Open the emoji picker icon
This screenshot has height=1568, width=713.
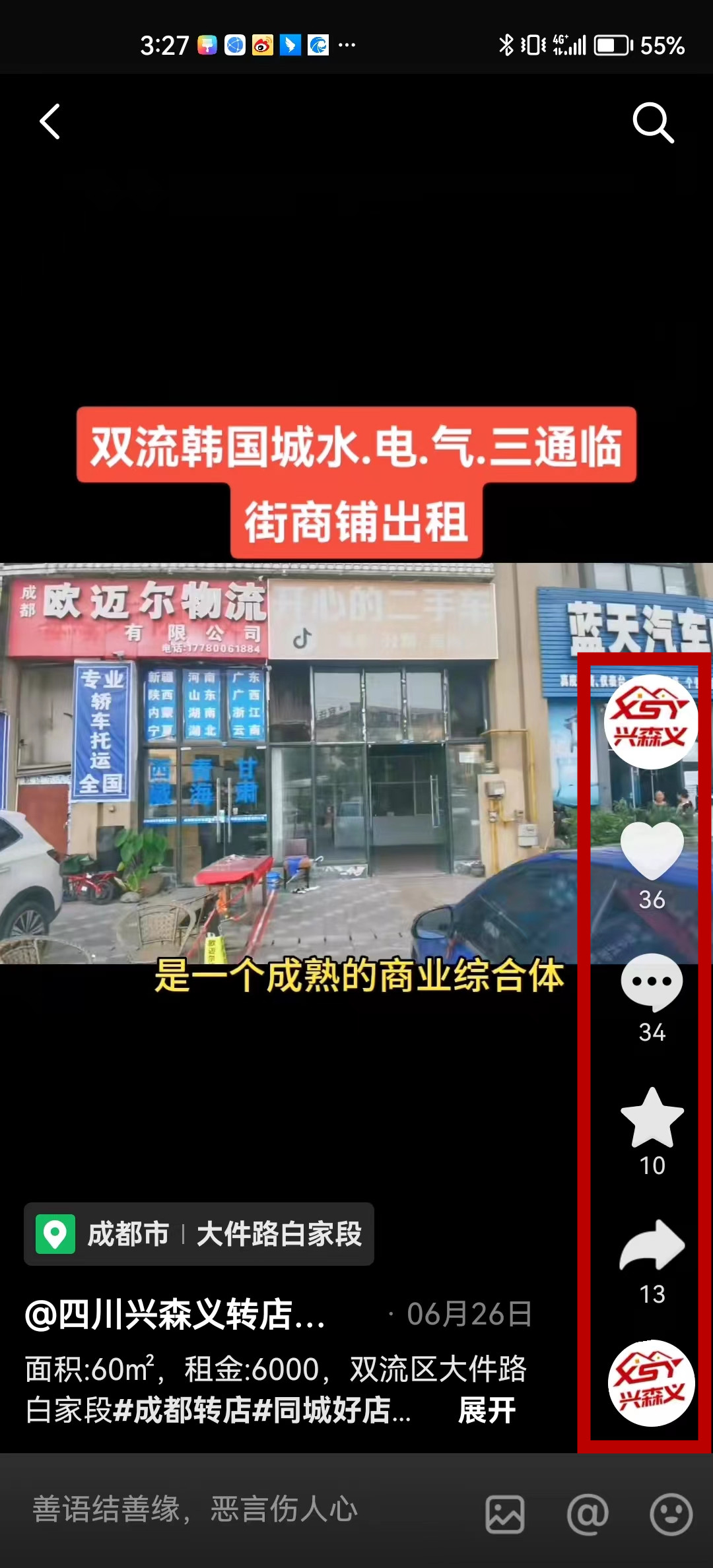tap(671, 1514)
